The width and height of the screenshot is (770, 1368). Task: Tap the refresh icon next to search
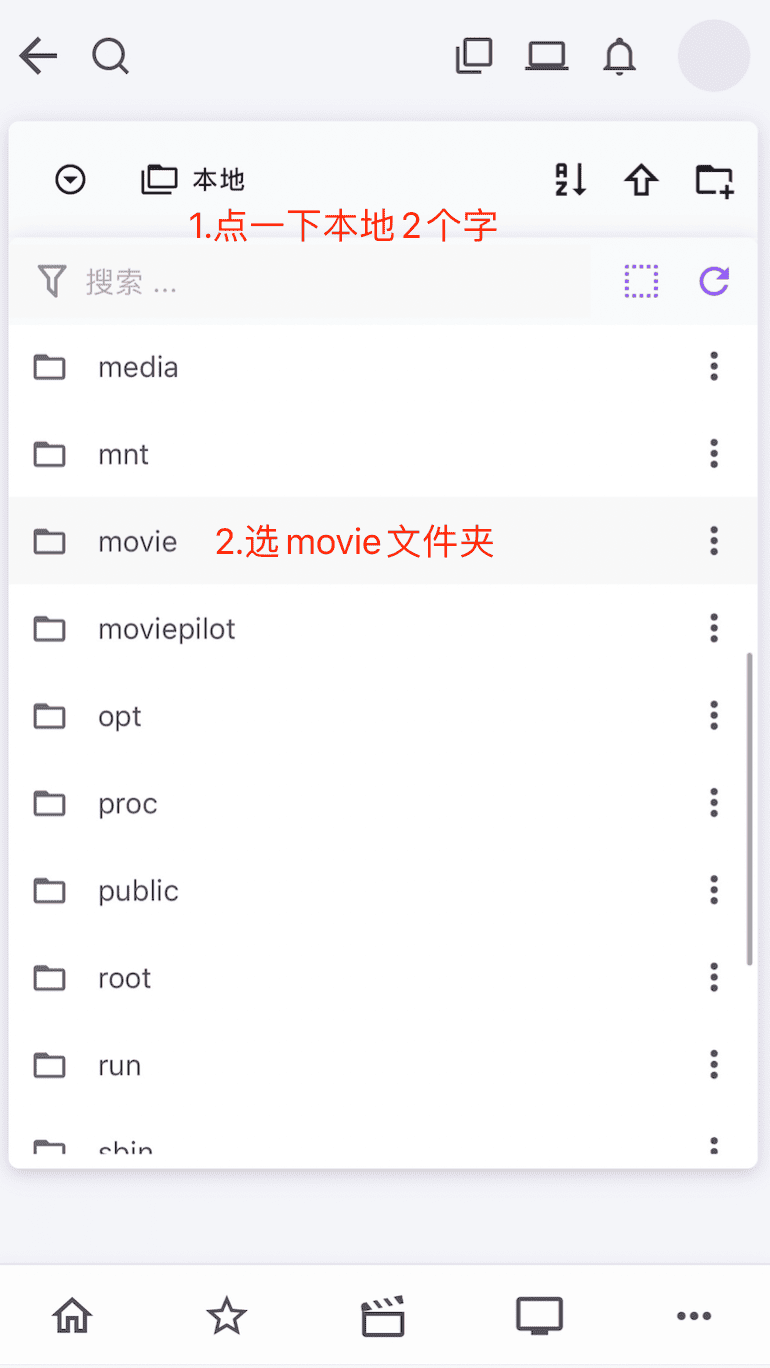(x=714, y=281)
